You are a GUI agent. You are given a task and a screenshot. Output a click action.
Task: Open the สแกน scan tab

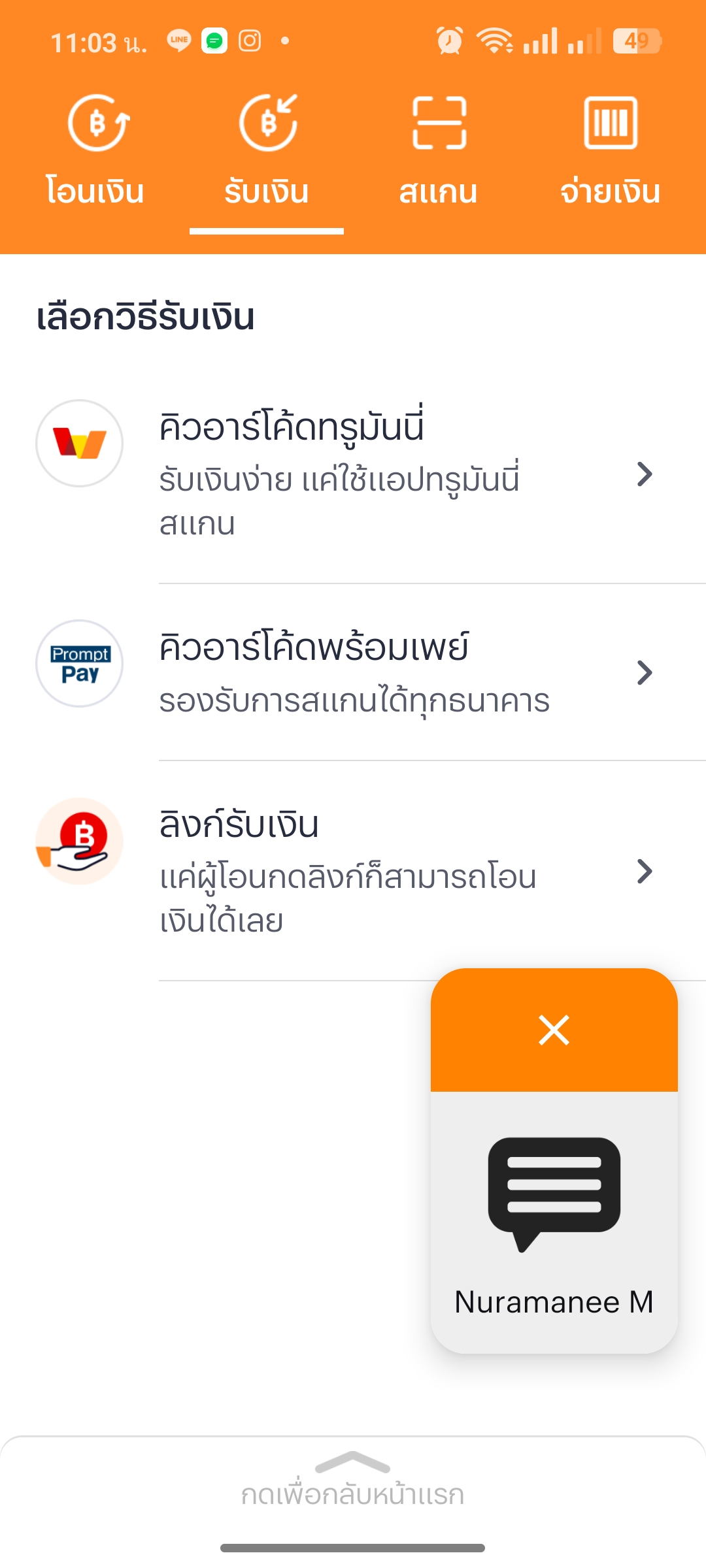(x=439, y=152)
